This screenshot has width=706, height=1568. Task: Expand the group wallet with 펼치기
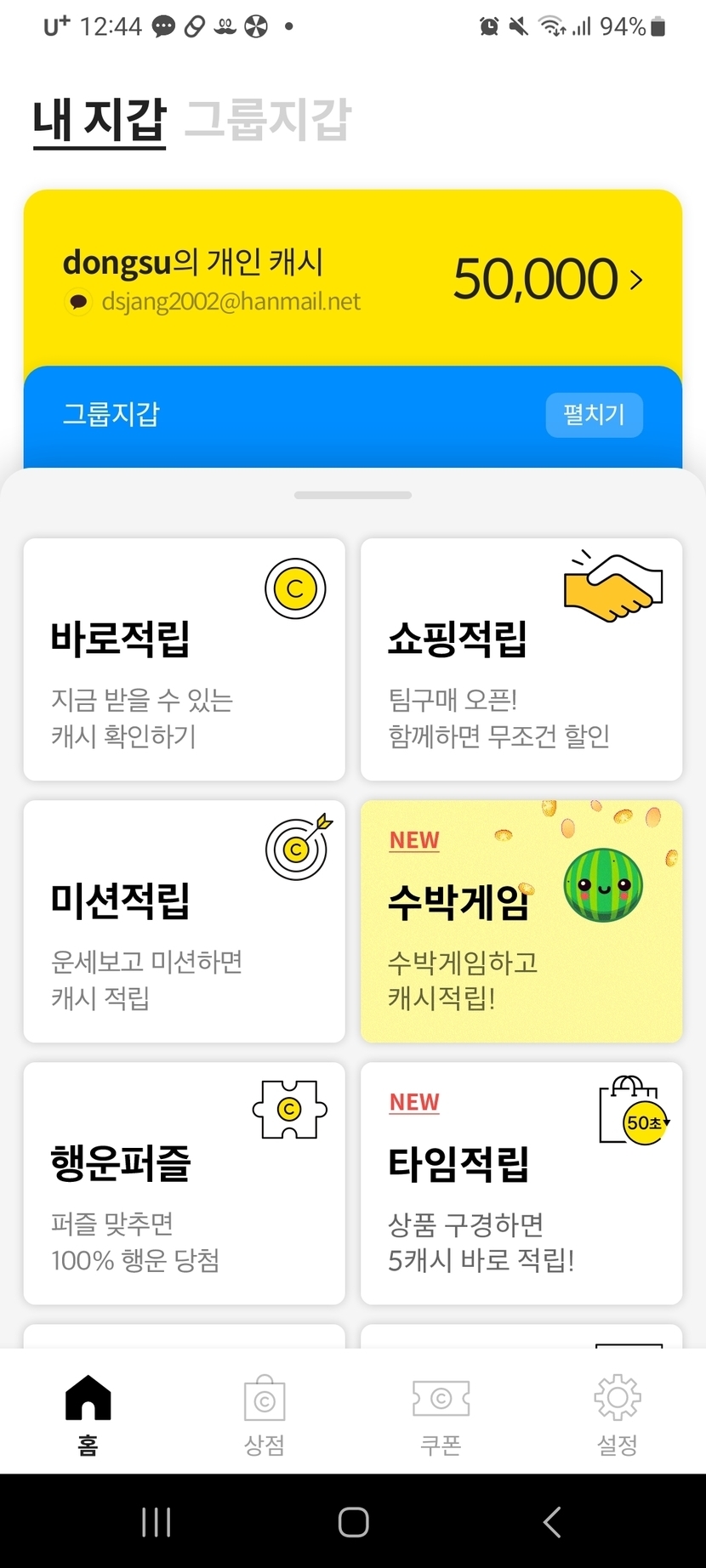click(x=594, y=415)
